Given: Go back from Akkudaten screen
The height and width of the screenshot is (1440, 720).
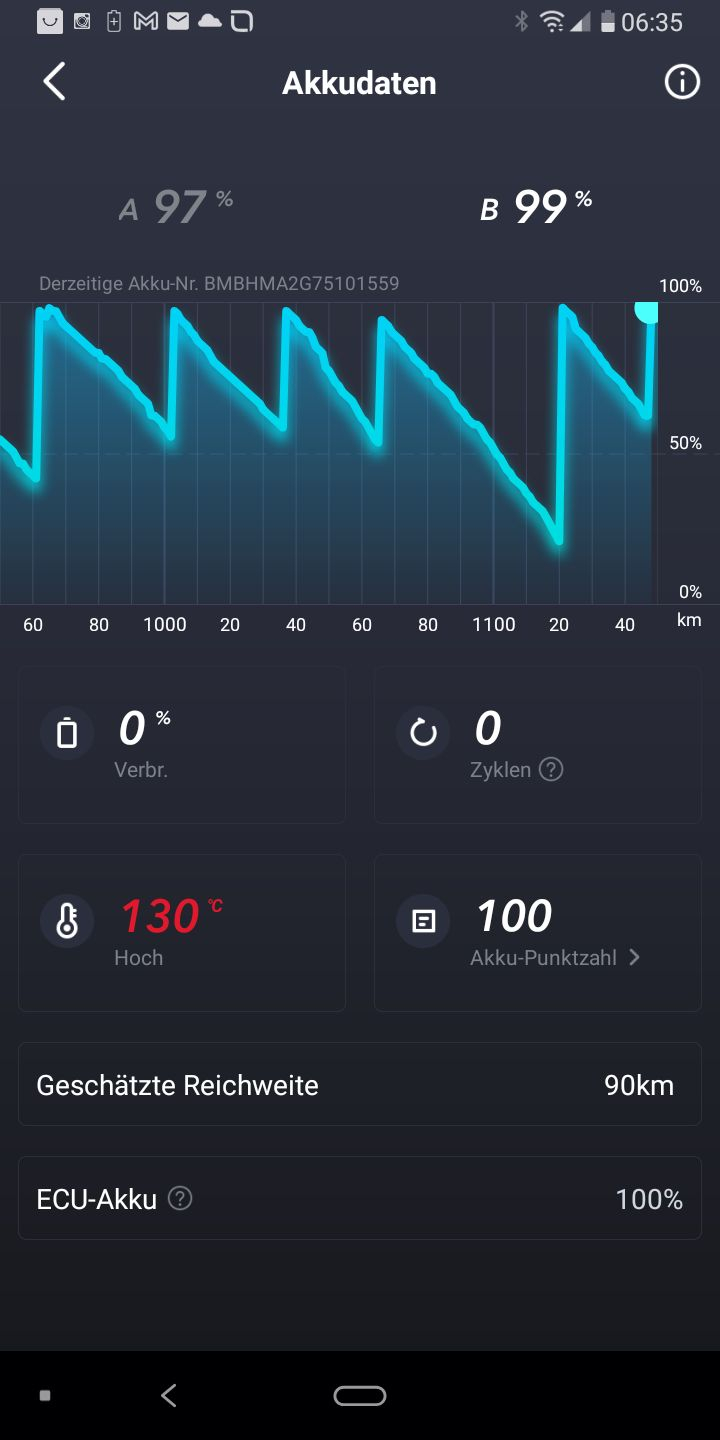Looking at the screenshot, I should (54, 82).
